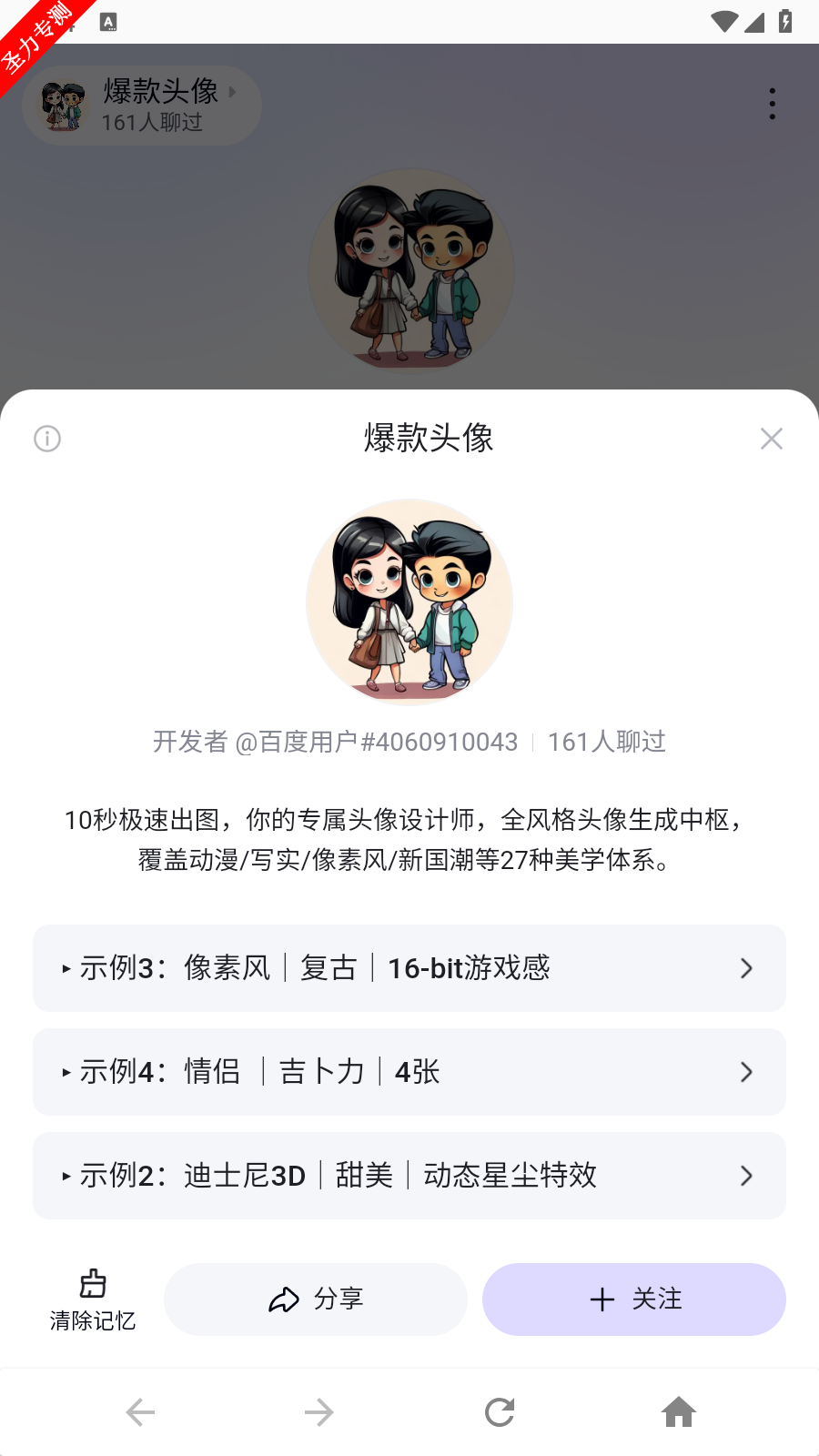Open the three-dot overflow menu
The width and height of the screenshot is (819, 1456).
tap(773, 104)
